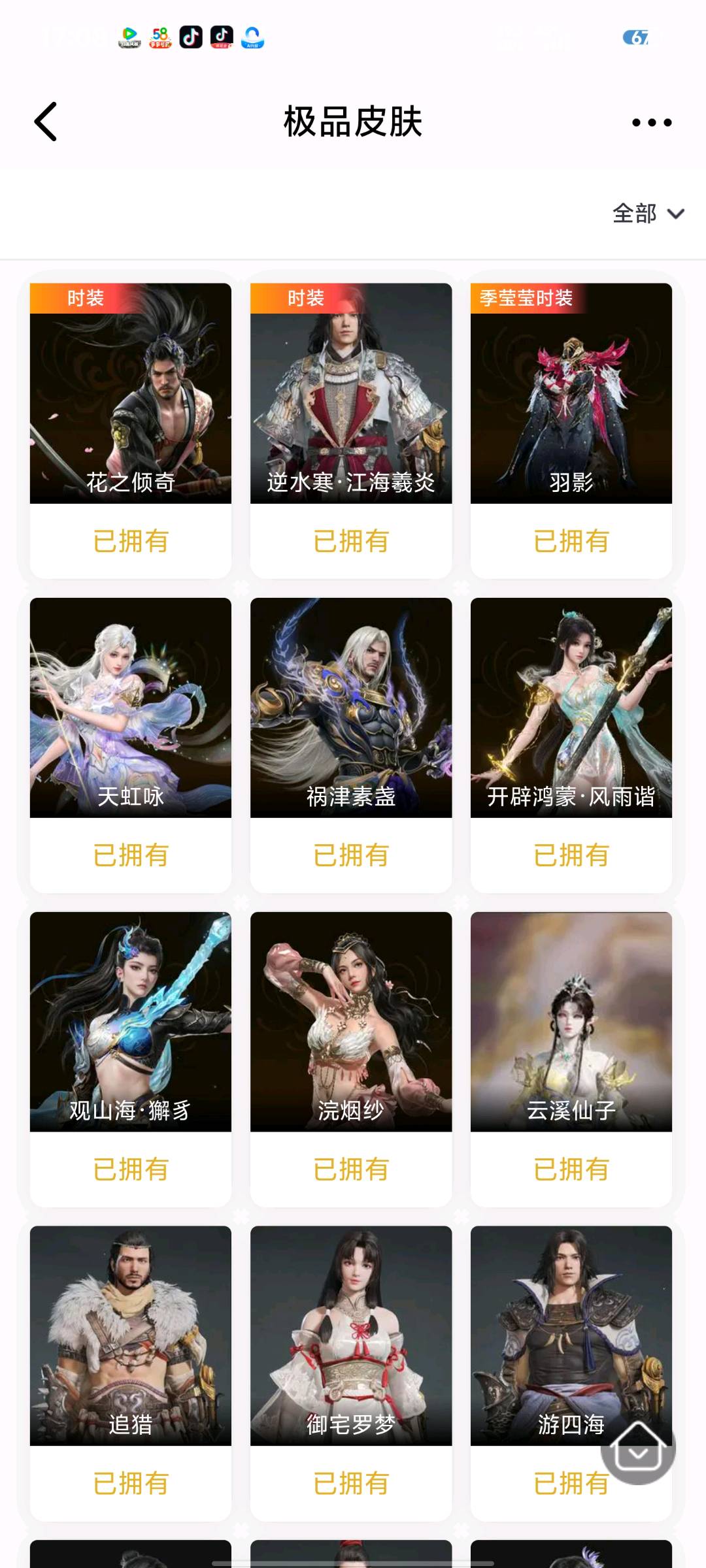View the 逆水寒·江海羲炎 skin
Viewport: 706px width, 1568px height.
pos(351,393)
